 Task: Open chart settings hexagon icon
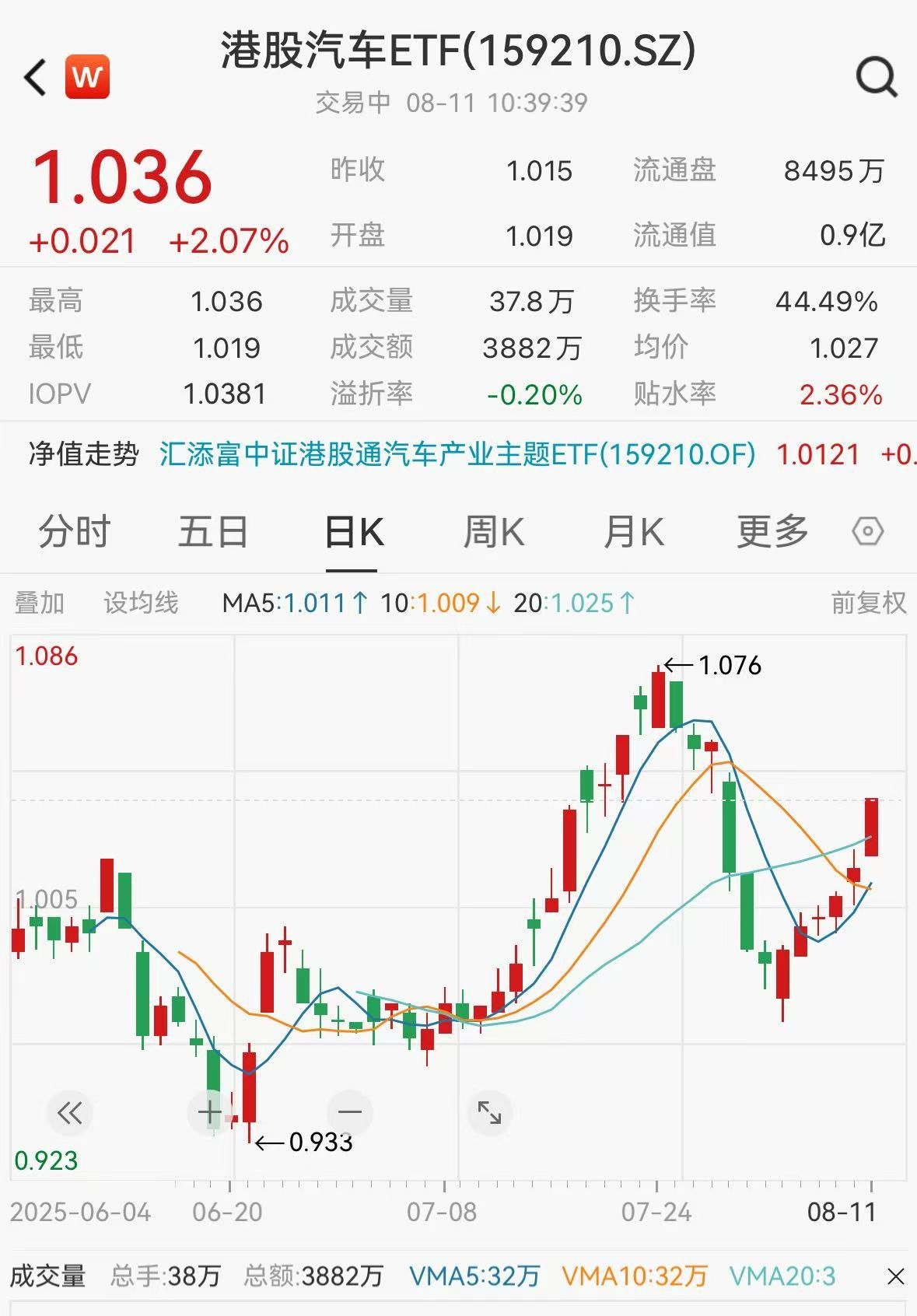867,532
